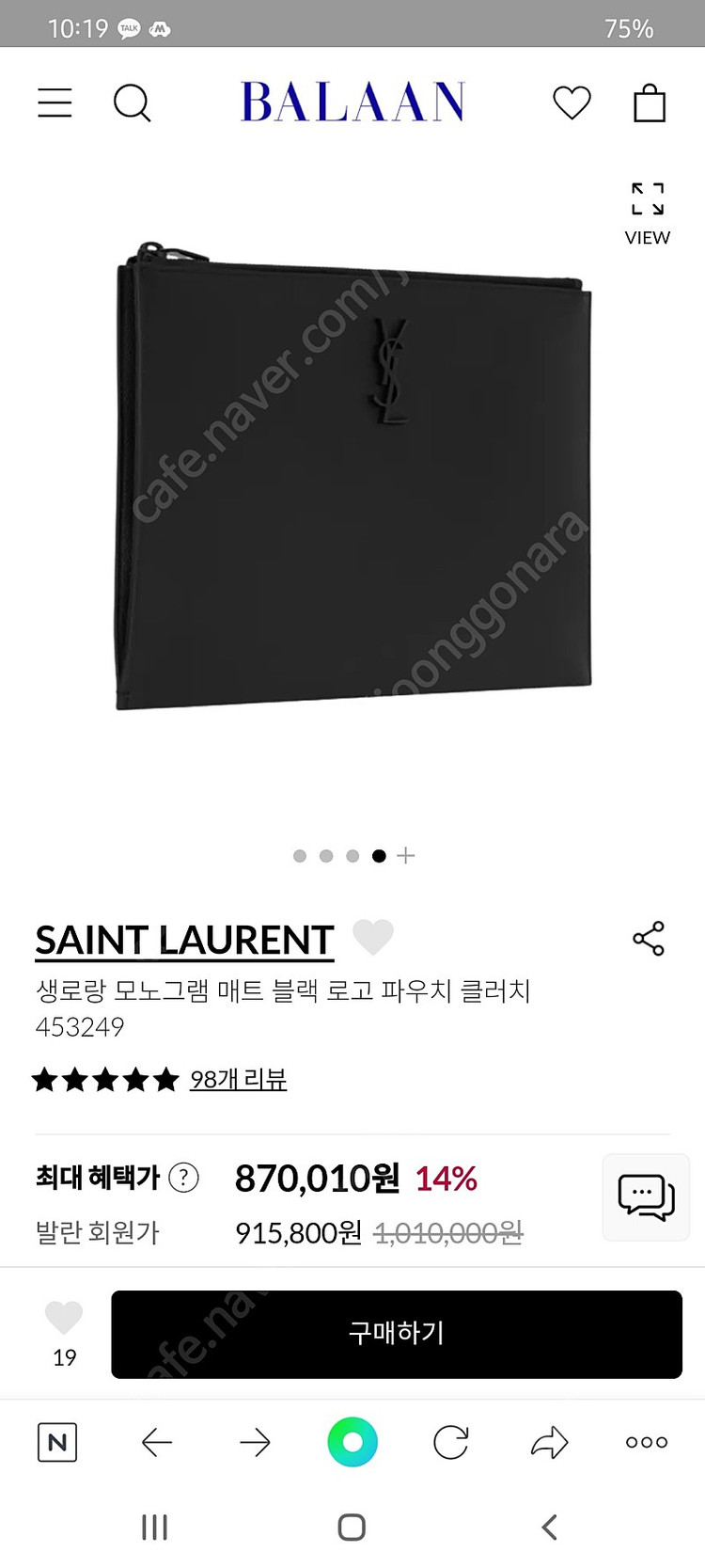Open the hamburger menu
Viewport: 705px width, 1568px height.
(x=55, y=103)
